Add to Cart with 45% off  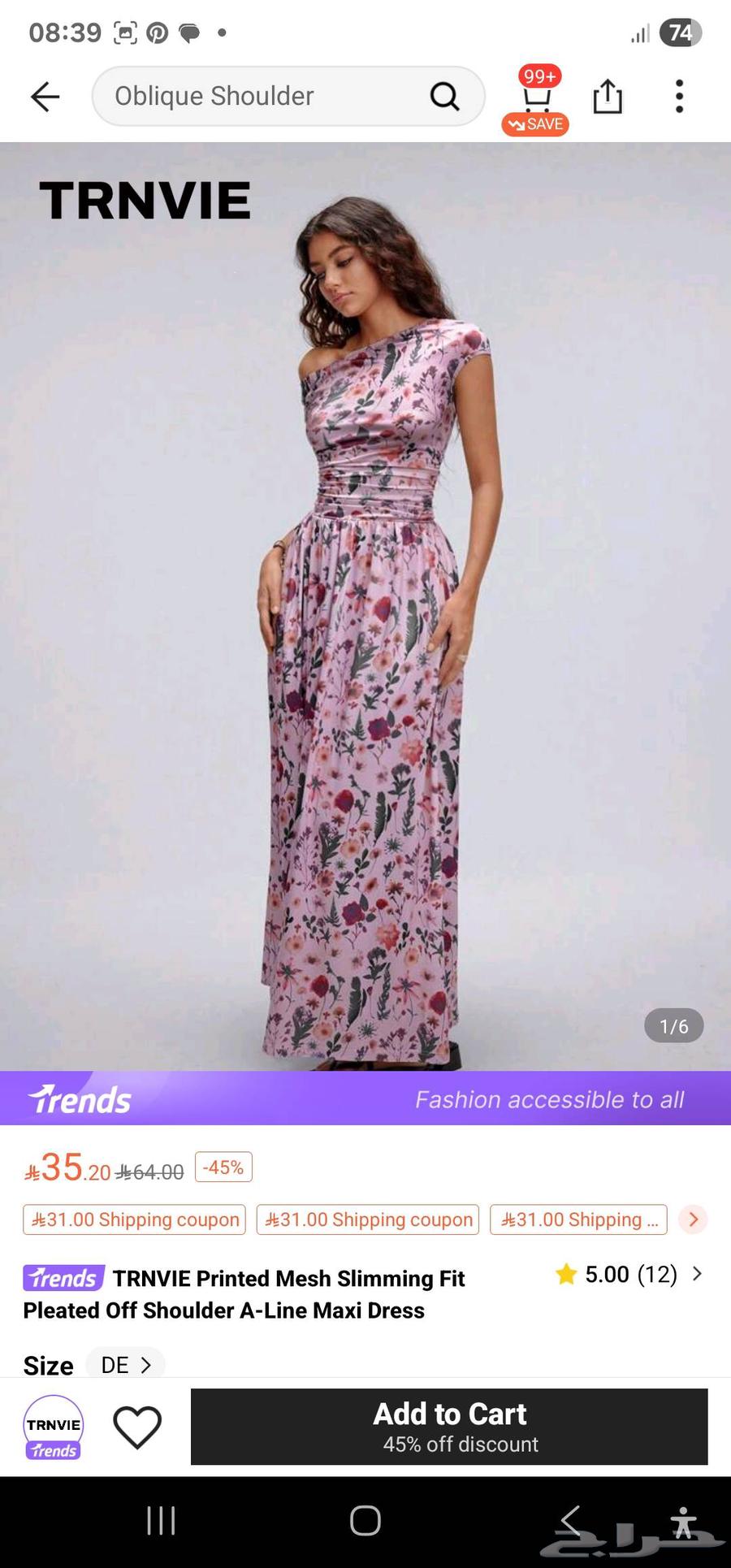449,1427
